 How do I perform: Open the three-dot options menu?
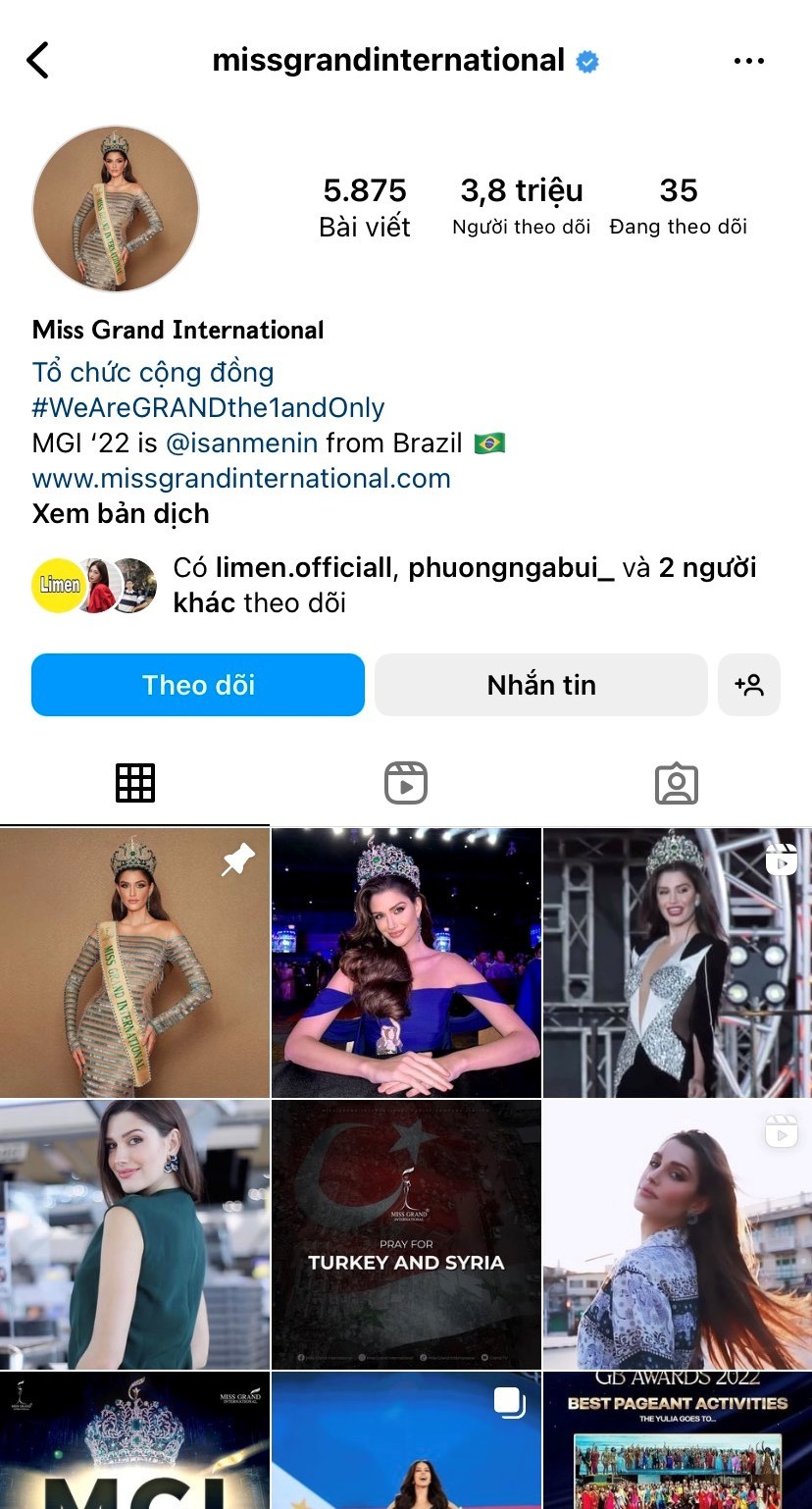[748, 59]
